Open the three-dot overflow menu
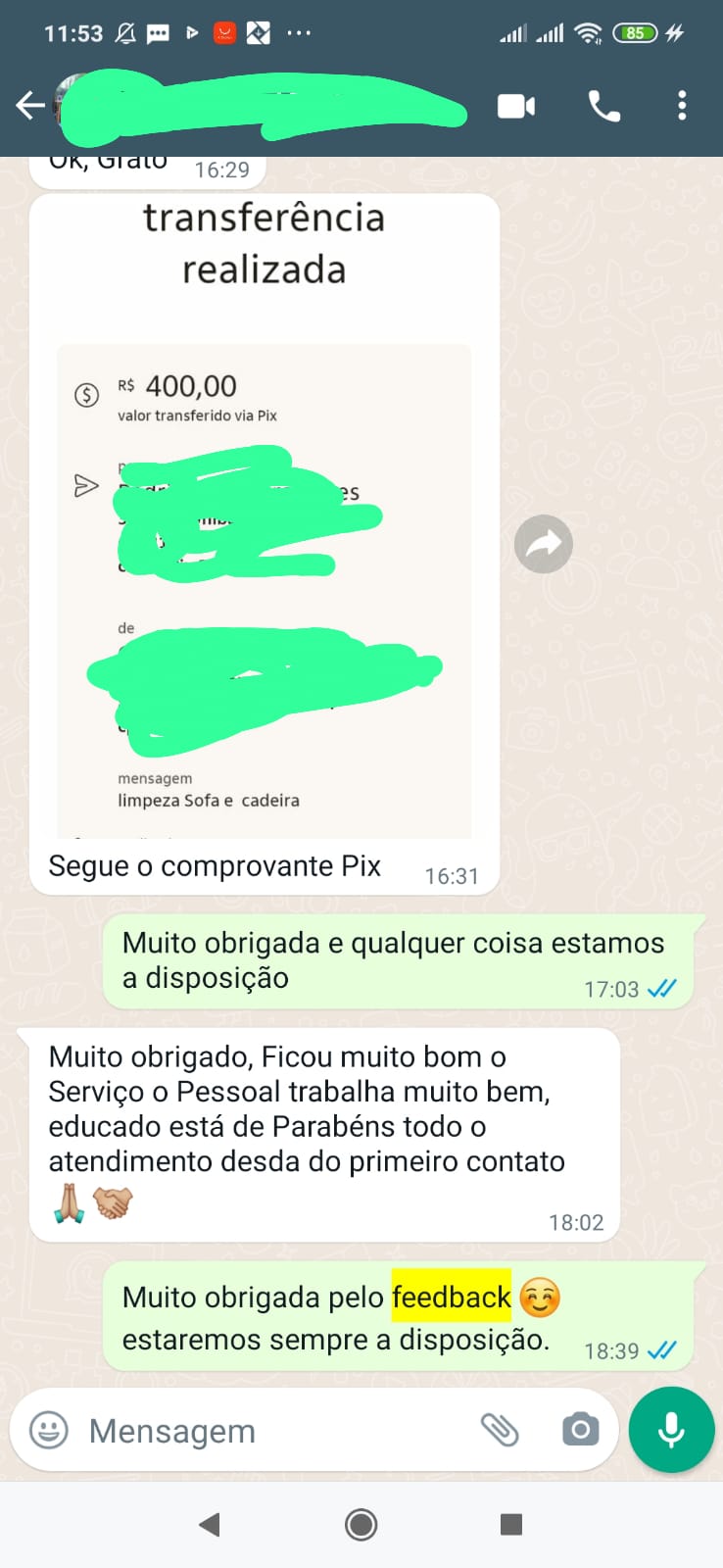723x1568 pixels. click(682, 106)
